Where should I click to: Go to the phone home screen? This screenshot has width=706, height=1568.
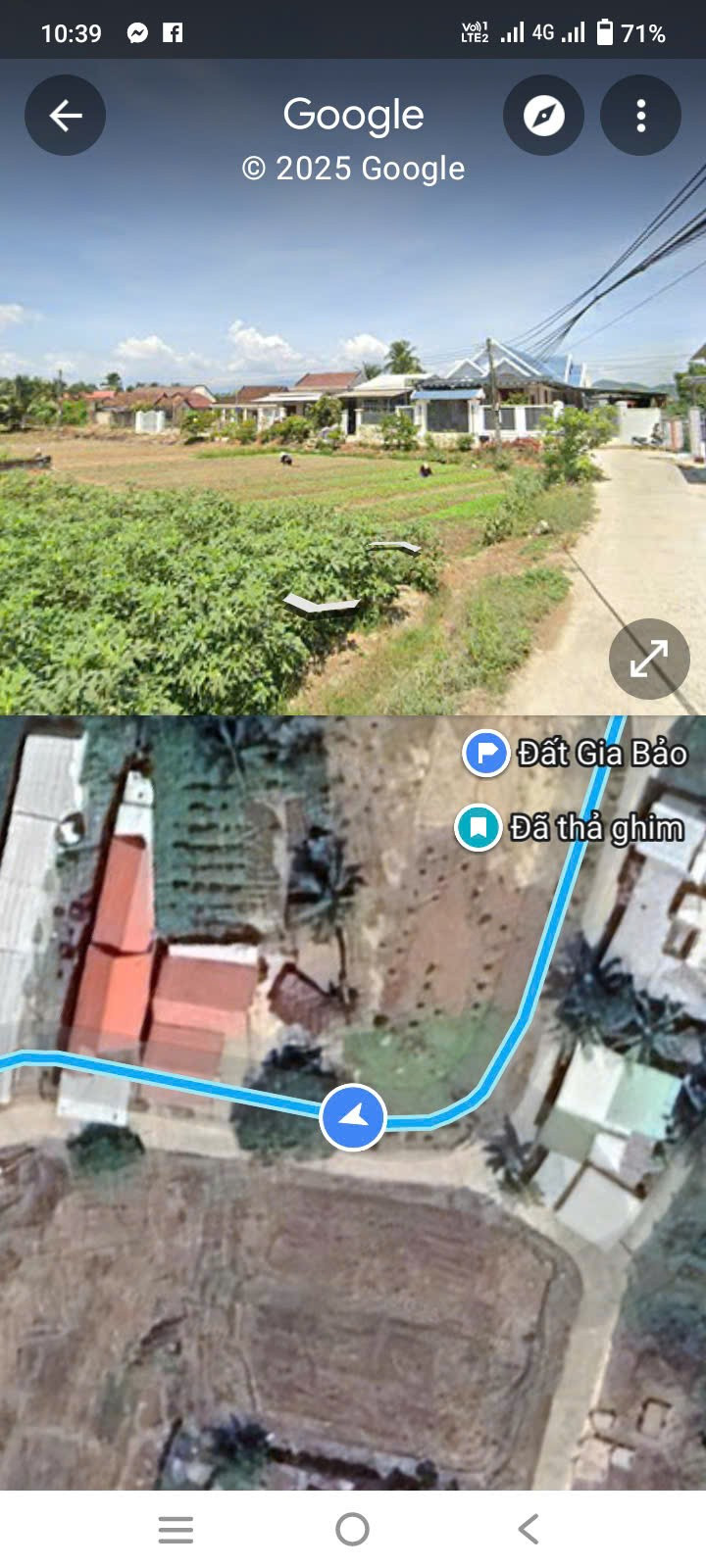(x=352, y=1529)
